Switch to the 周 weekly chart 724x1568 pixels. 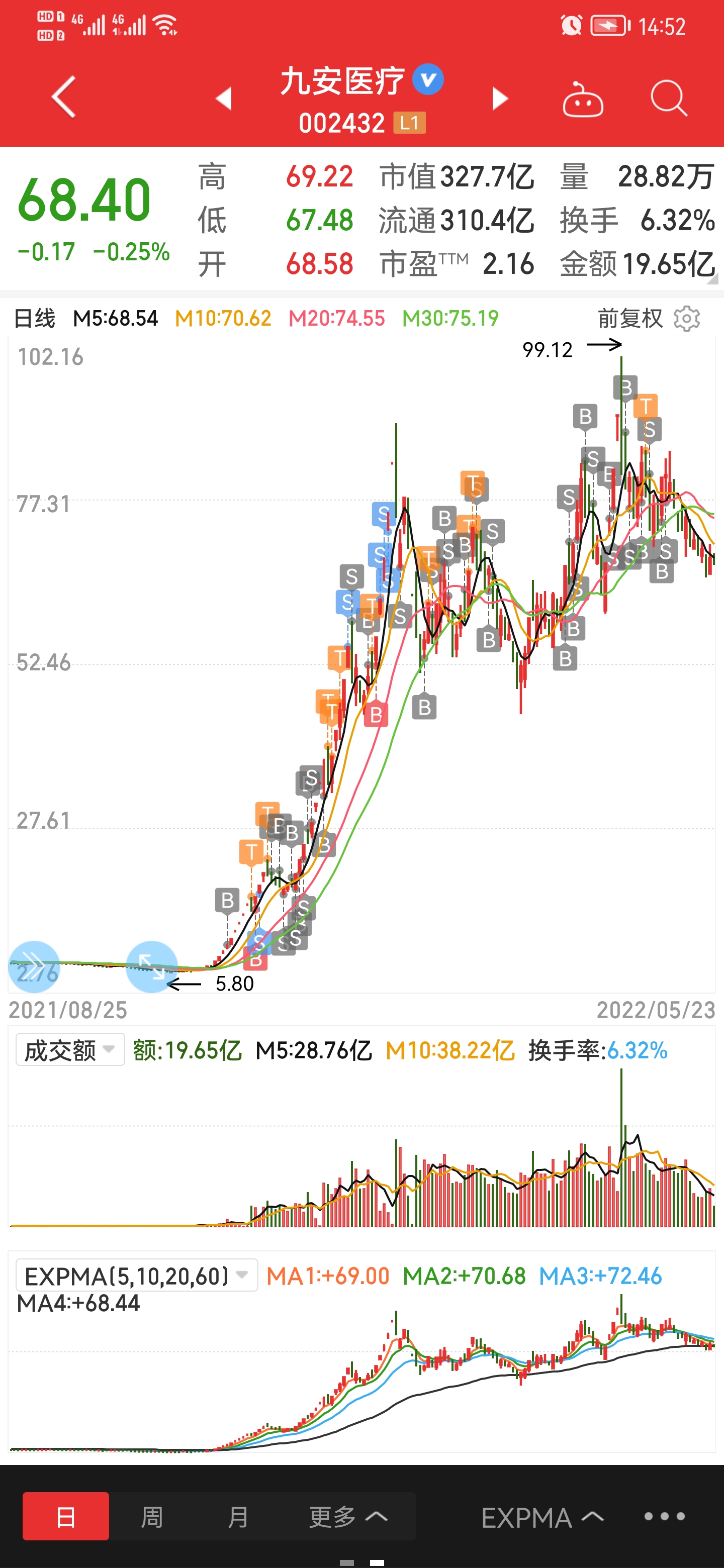152,1516
